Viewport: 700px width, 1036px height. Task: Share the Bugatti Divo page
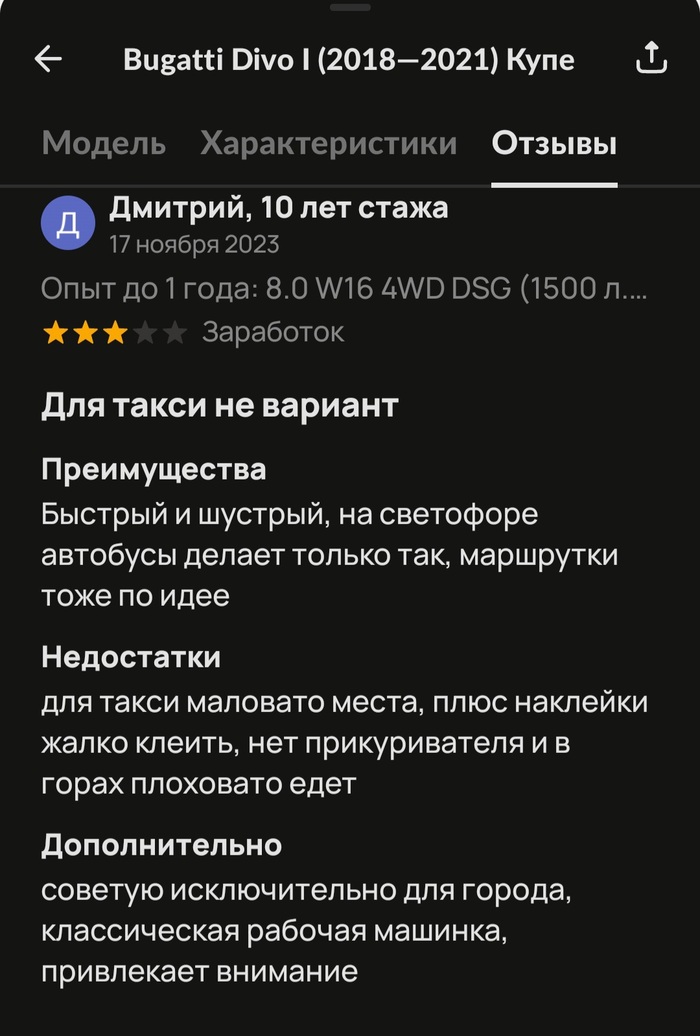[651, 59]
